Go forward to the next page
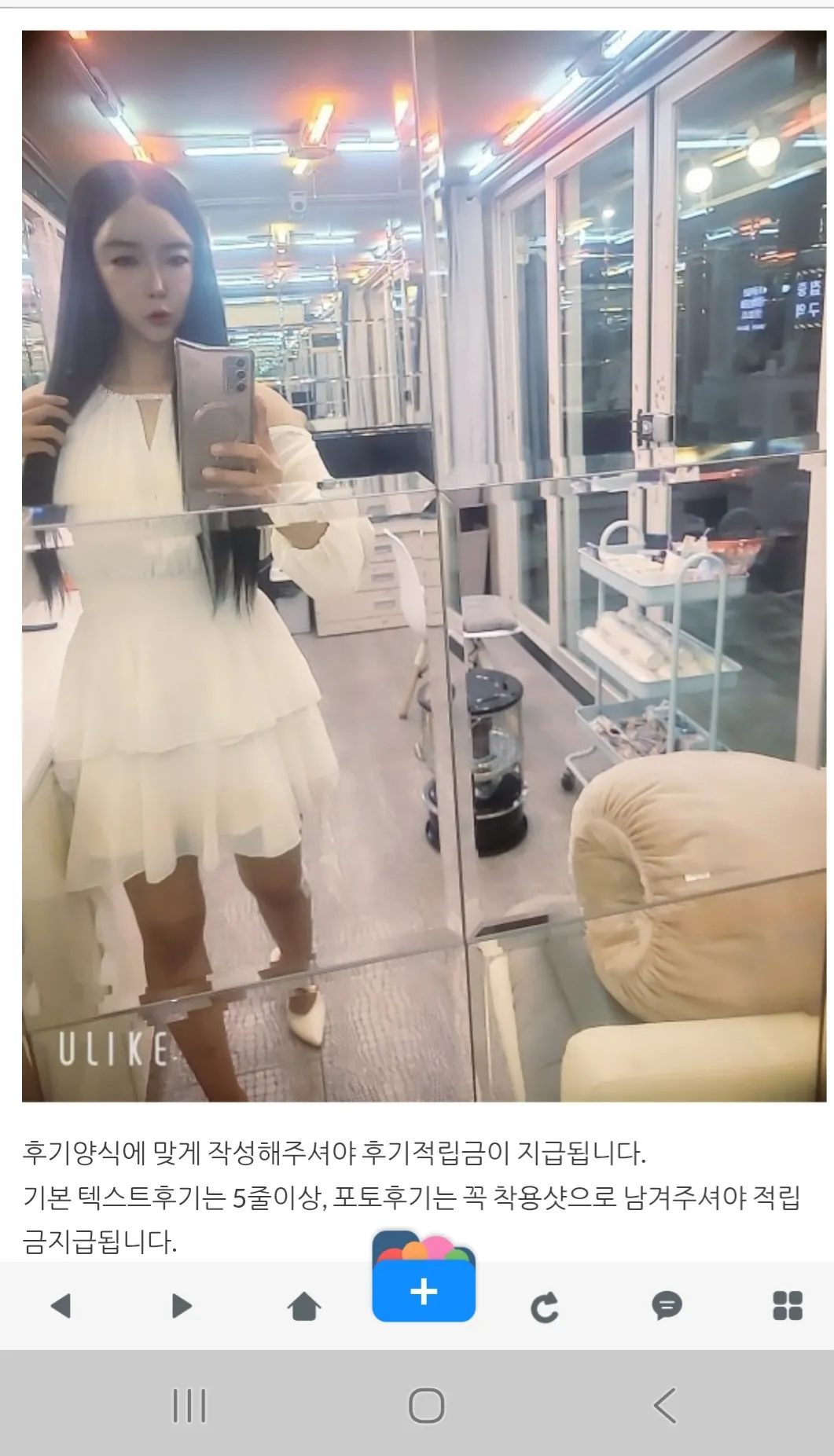This screenshot has height=1456, width=834. [182, 1306]
